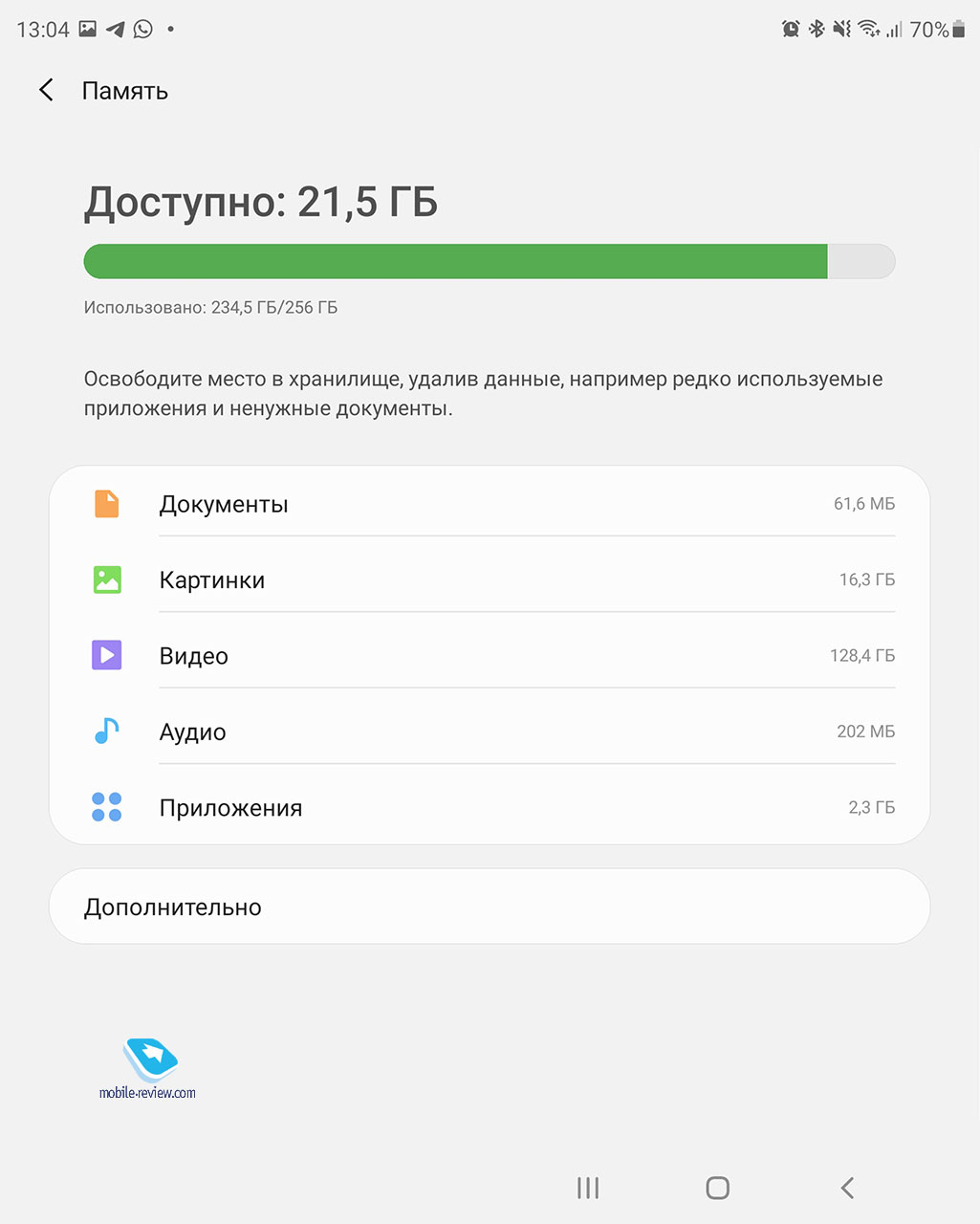This screenshot has height=1224, width=980.
Task: Select the Аудио row
Action: point(489,732)
